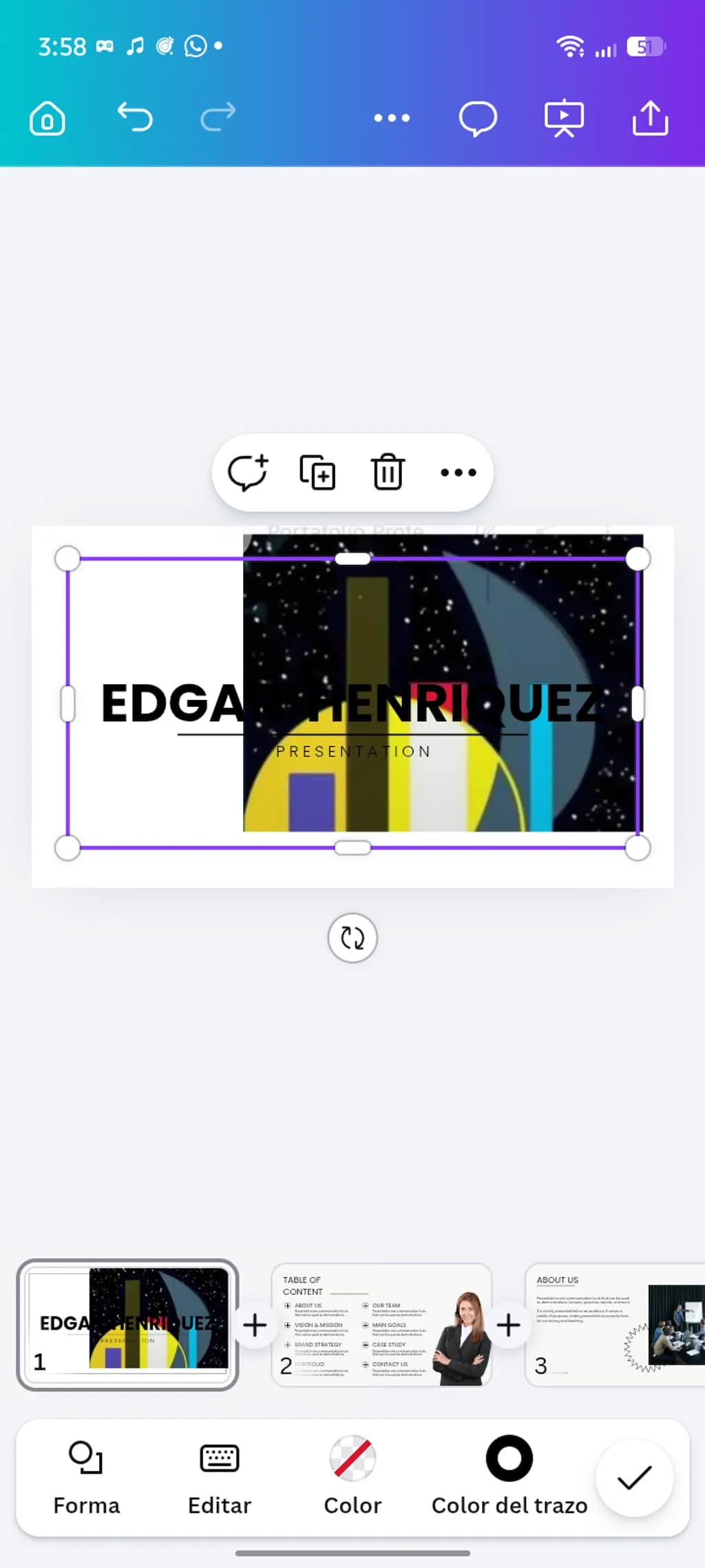Go to the Canva home screen
The image size is (705, 1568).
(x=48, y=118)
